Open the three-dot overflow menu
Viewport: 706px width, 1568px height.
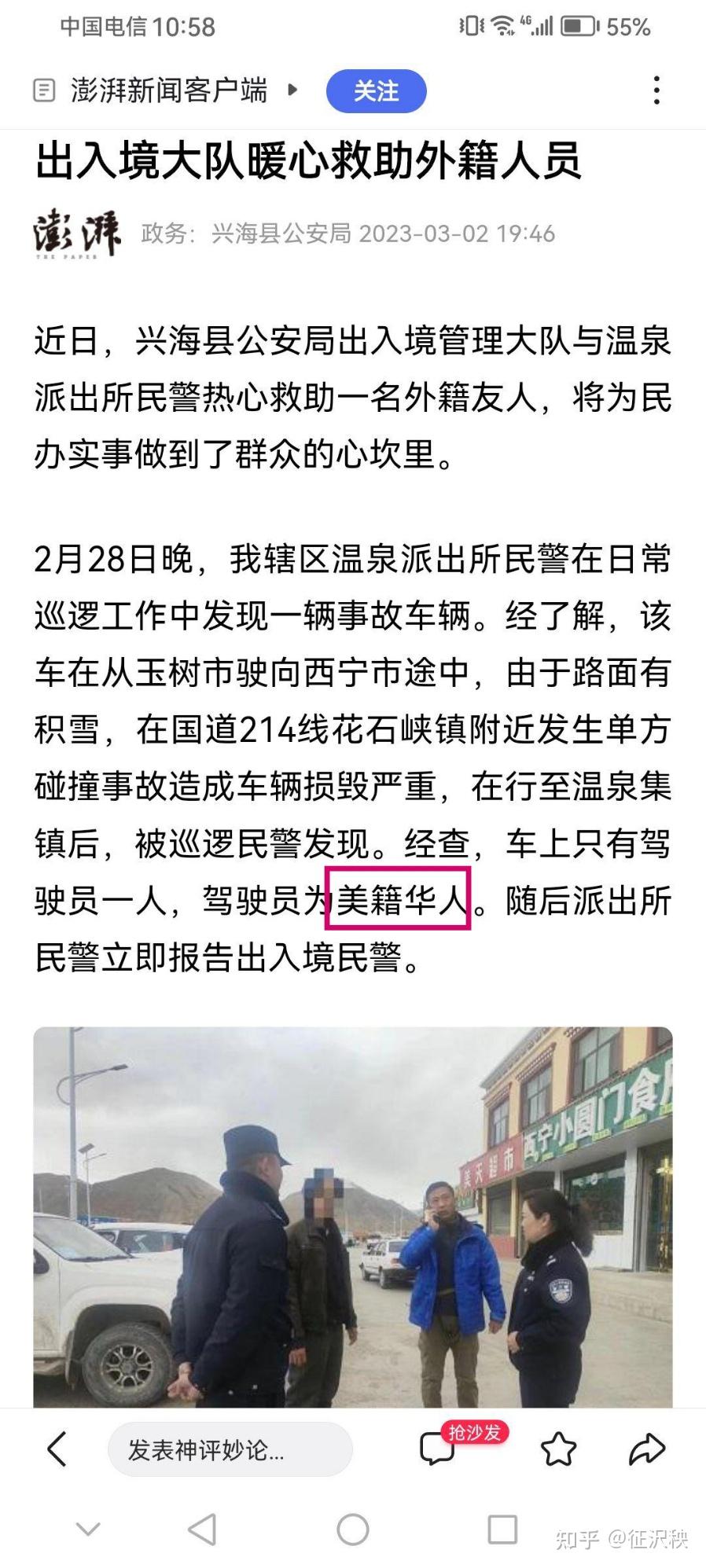pos(656,90)
